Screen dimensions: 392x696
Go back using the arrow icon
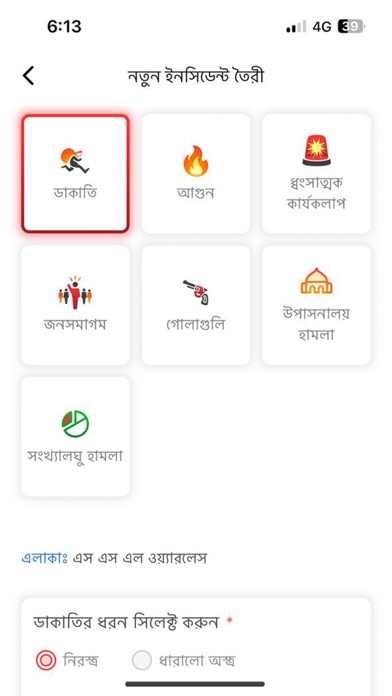[x=28, y=75]
